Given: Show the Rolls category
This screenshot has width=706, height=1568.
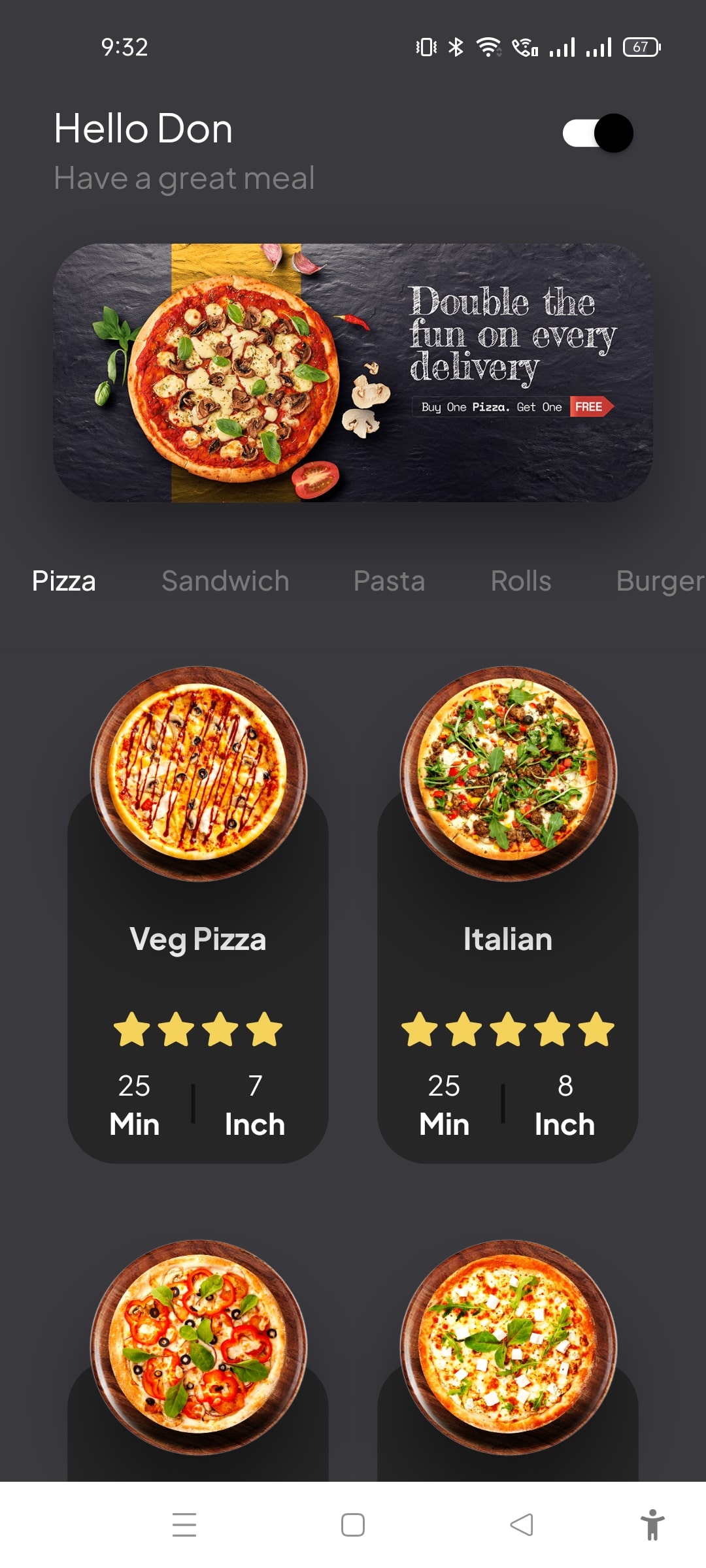Looking at the screenshot, I should coord(521,581).
